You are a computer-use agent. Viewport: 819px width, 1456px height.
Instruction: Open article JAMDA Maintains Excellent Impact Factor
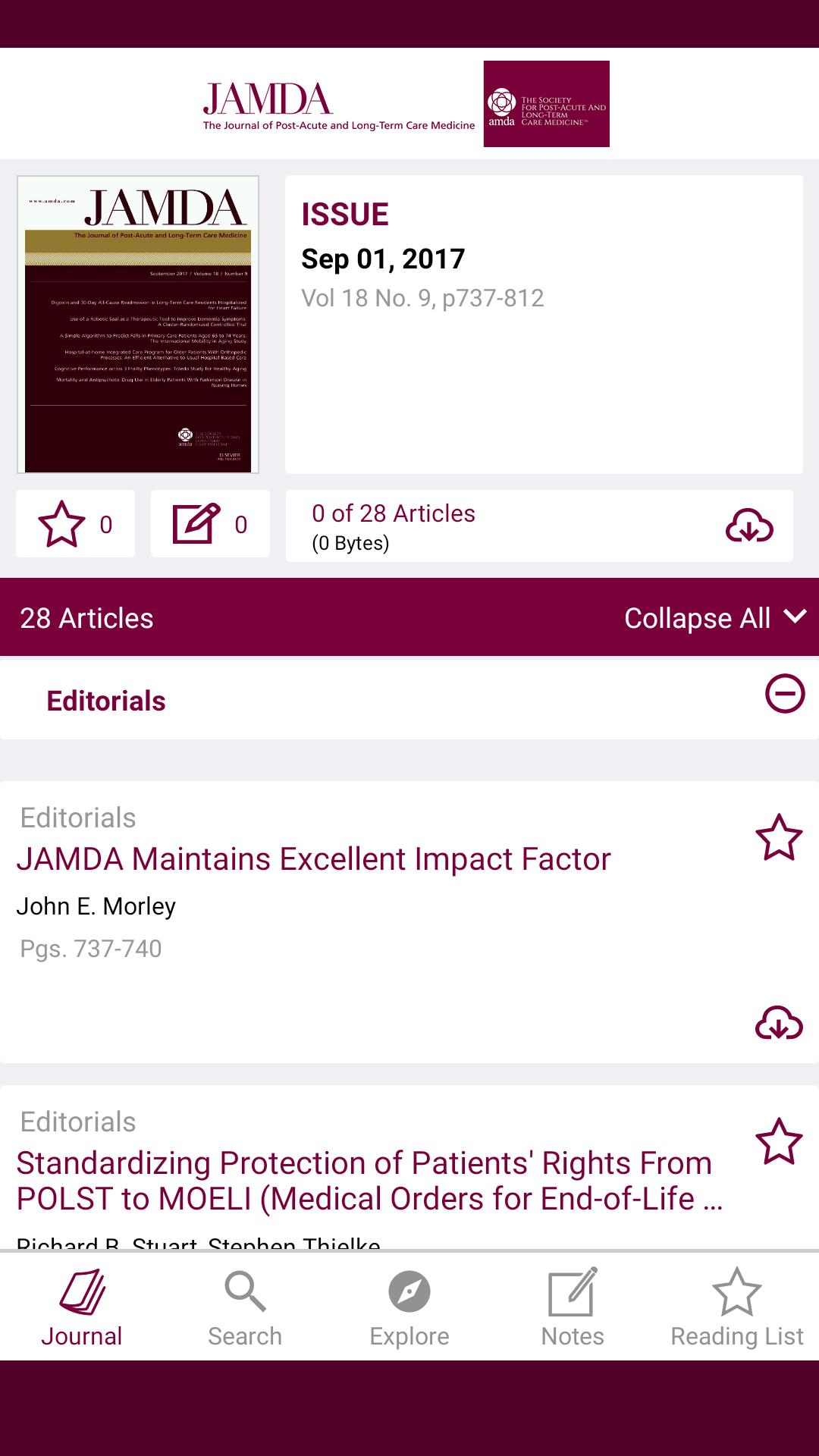click(x=313, y=859)
